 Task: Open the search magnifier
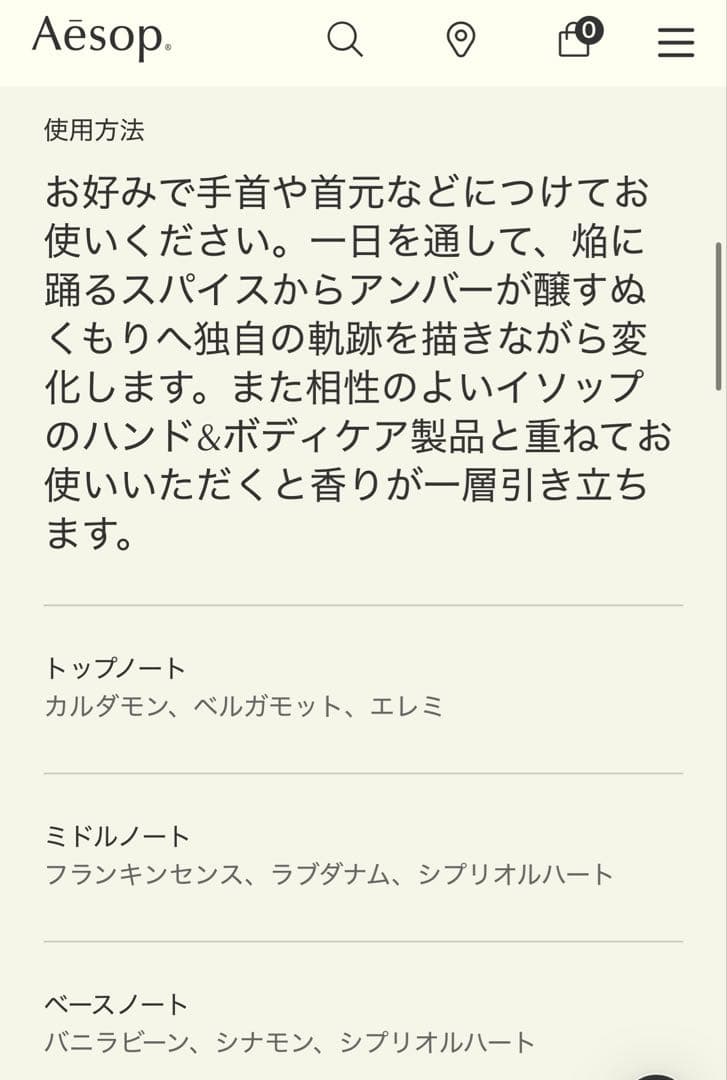pyautogui.click(x=344, y=40)
